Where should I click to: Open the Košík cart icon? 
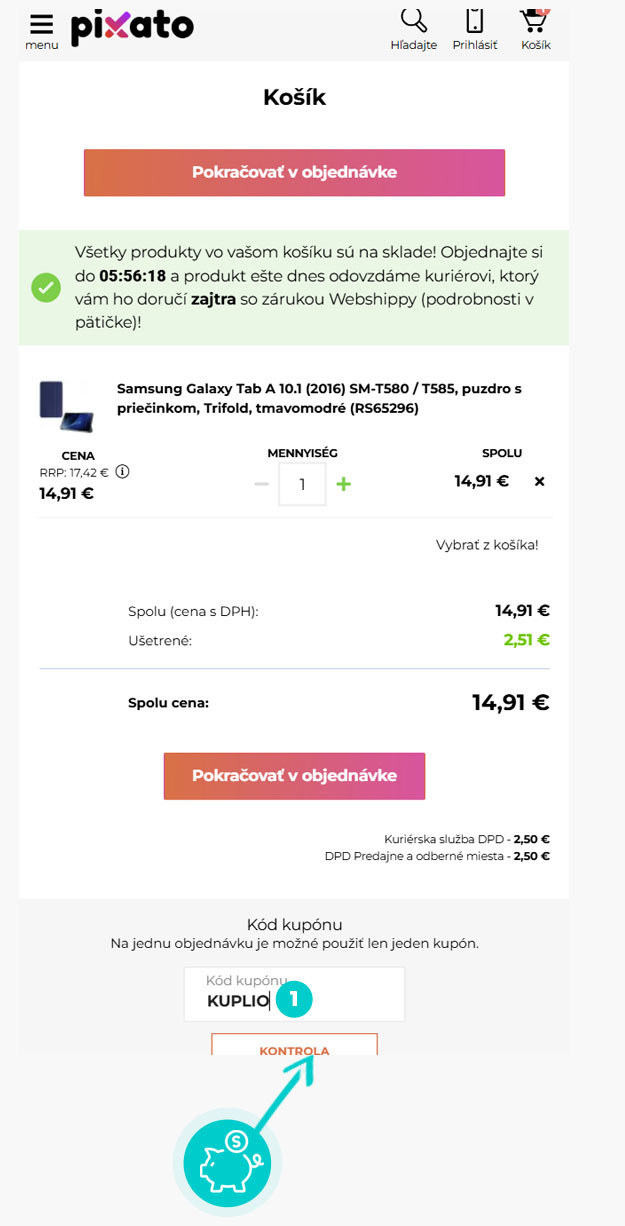click(535, 29)
